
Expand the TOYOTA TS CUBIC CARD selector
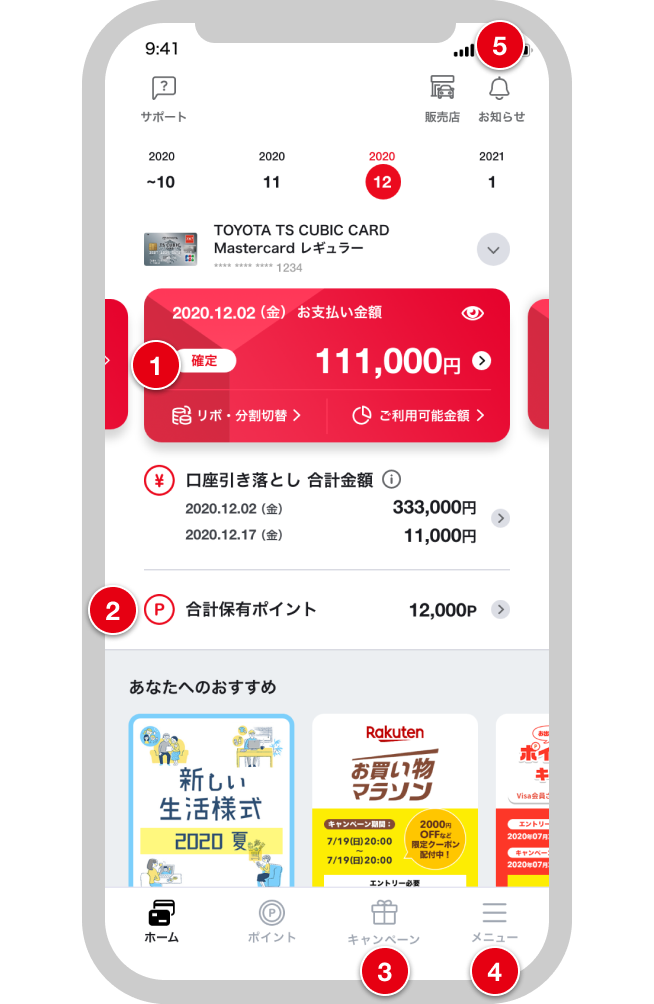[493, 248]
